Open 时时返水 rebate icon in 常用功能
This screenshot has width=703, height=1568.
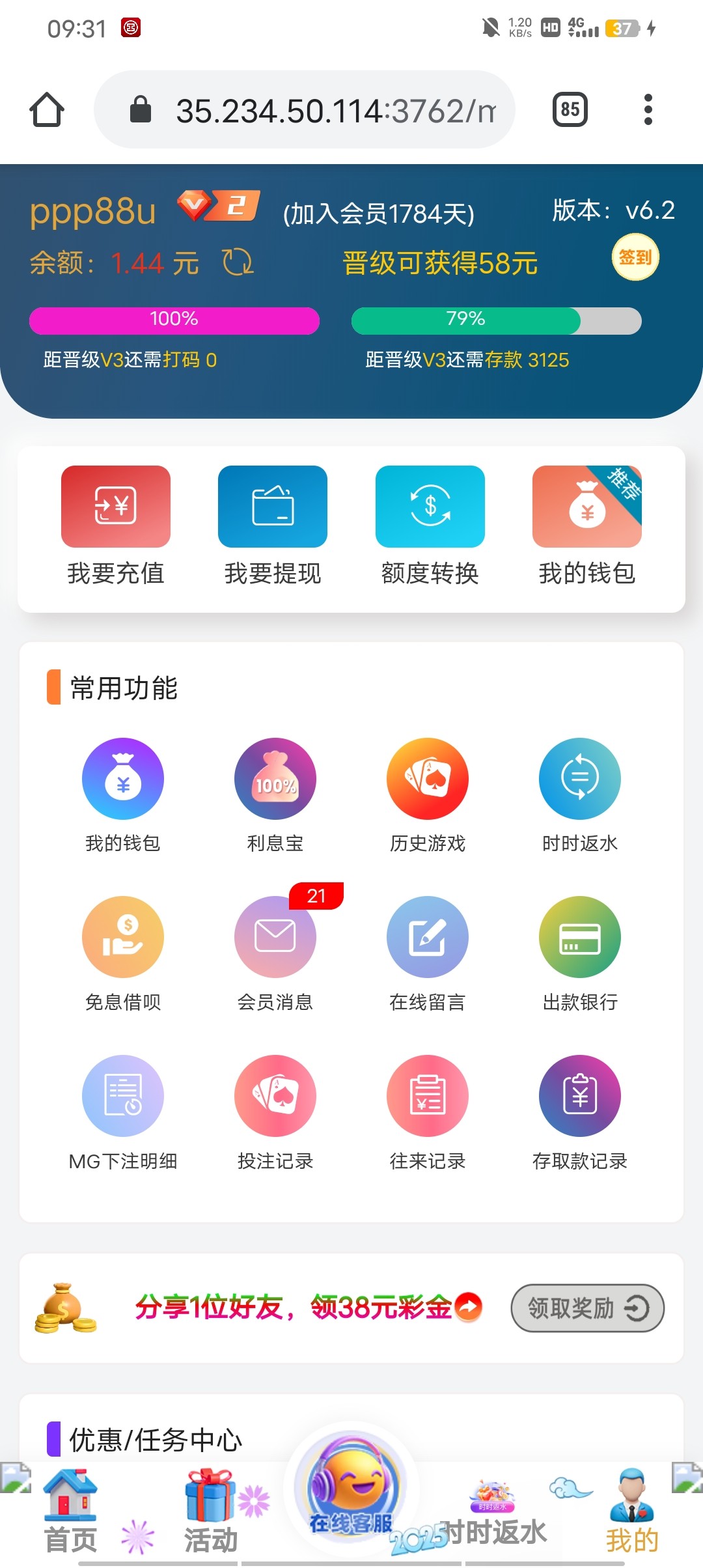[x=579, y=779]
